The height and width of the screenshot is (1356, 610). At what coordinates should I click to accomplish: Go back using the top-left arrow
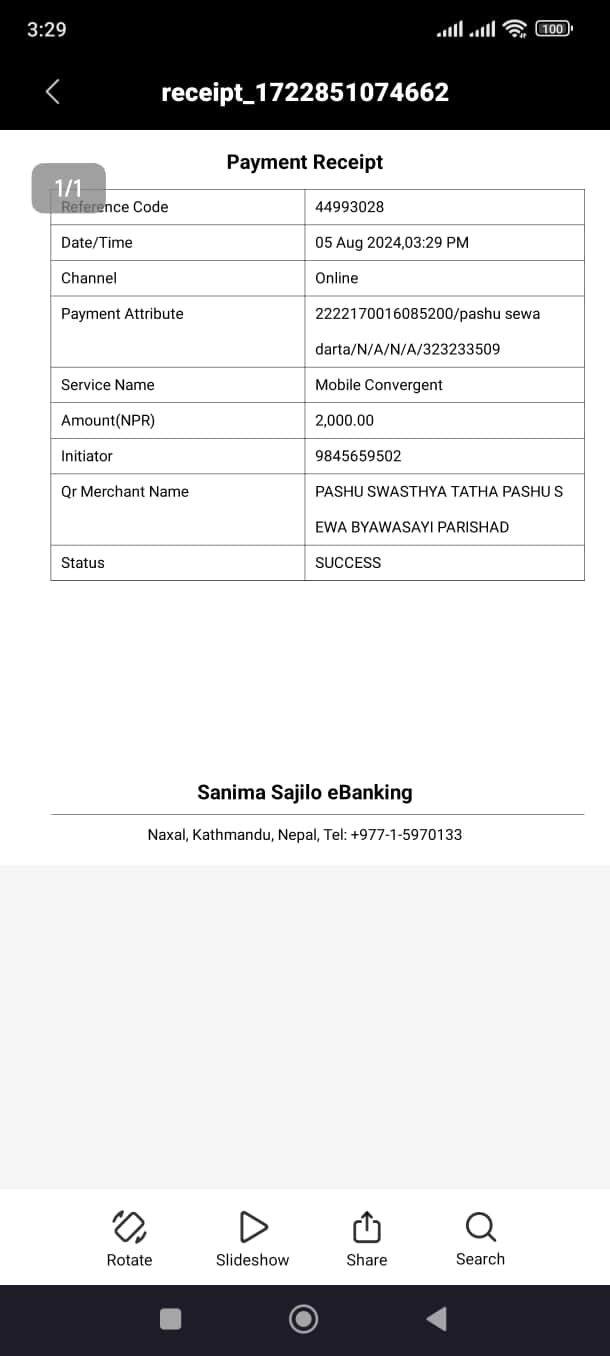(53, 92)
